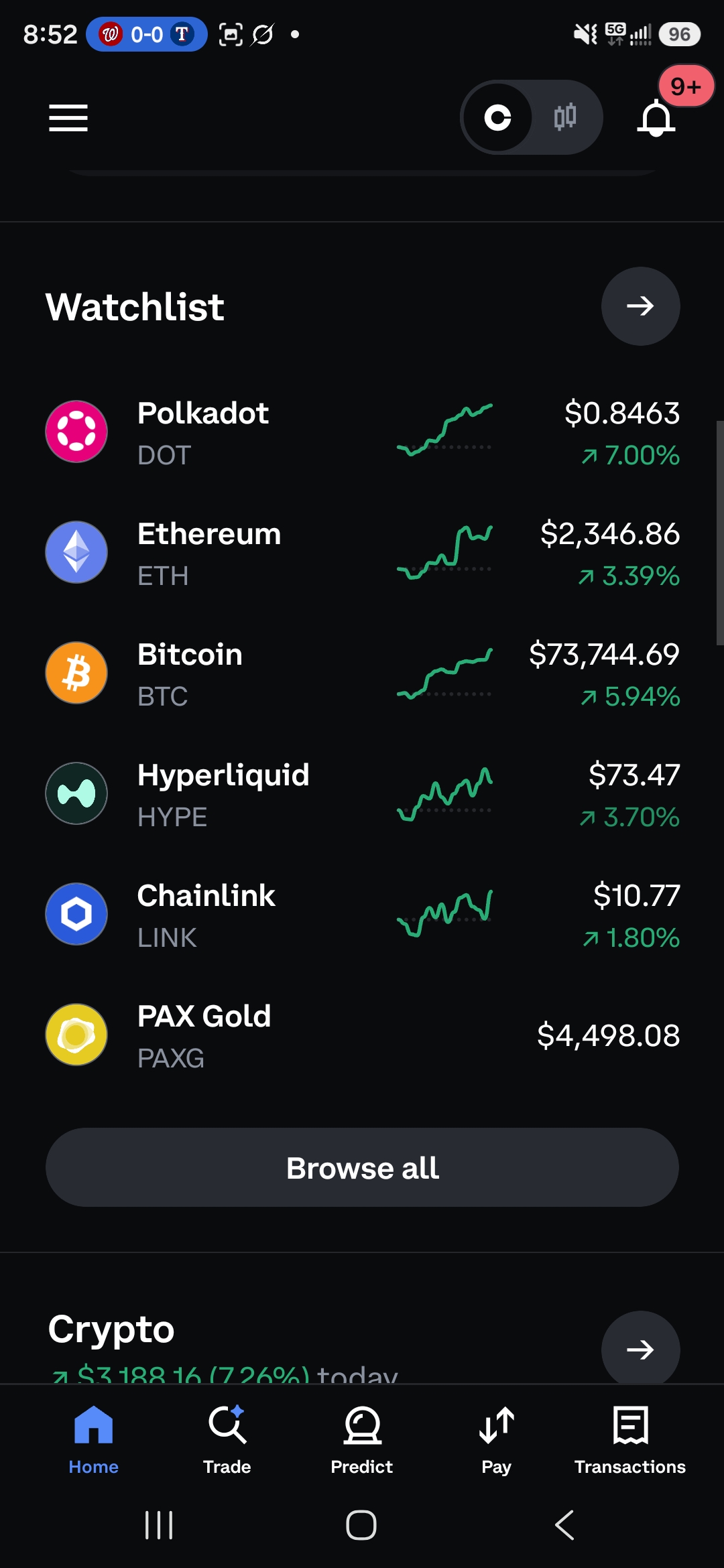Open Polkadot DOT details
The height and width of the screenshot is (1568, 724).
point(362,432)
